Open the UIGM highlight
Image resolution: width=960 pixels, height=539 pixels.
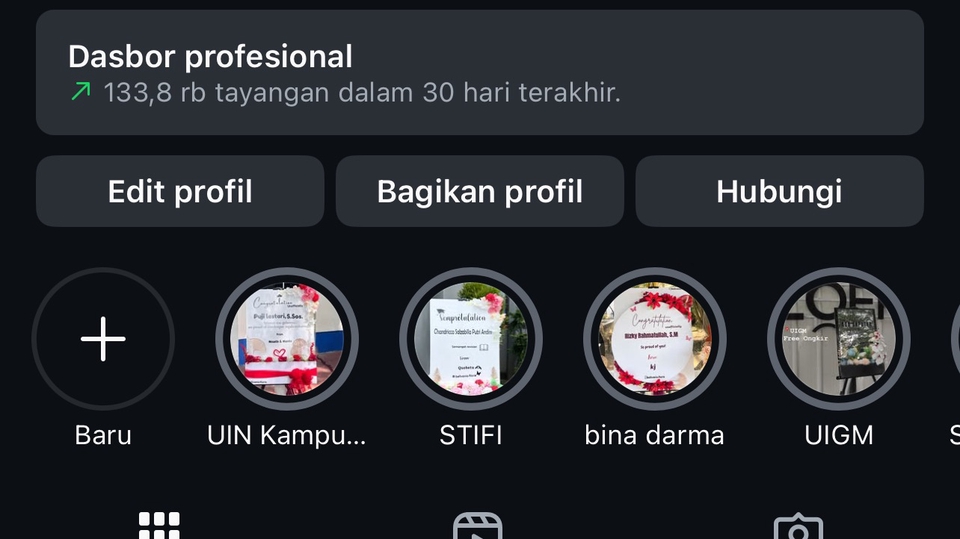tap(838, 340)
